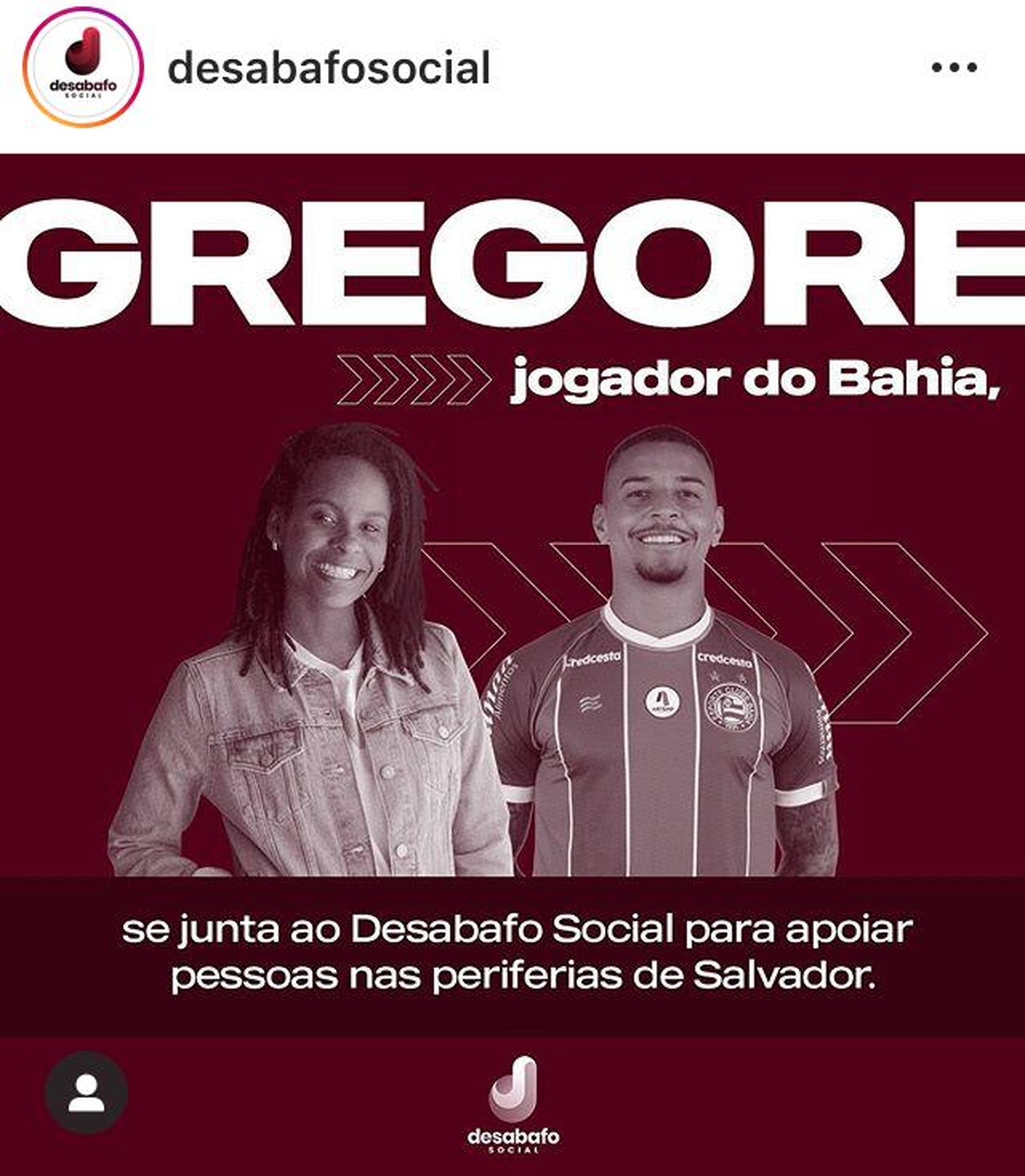Open desabafosocial profile picture story
Viewport: 1025px width, 1176px height.
pyautogui.click(x=83, y=67)
